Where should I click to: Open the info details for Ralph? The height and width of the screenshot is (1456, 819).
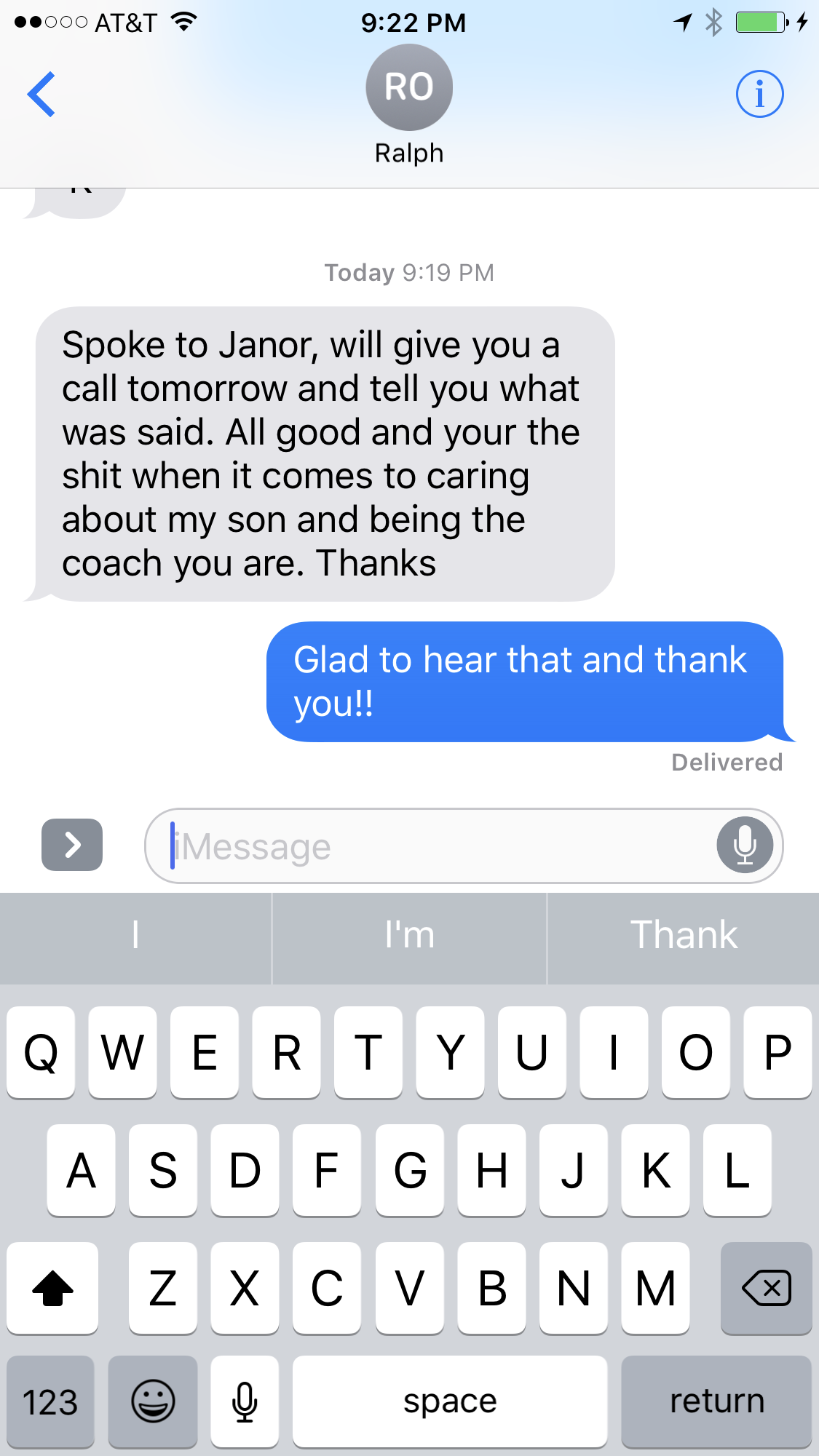coord(759,94)
